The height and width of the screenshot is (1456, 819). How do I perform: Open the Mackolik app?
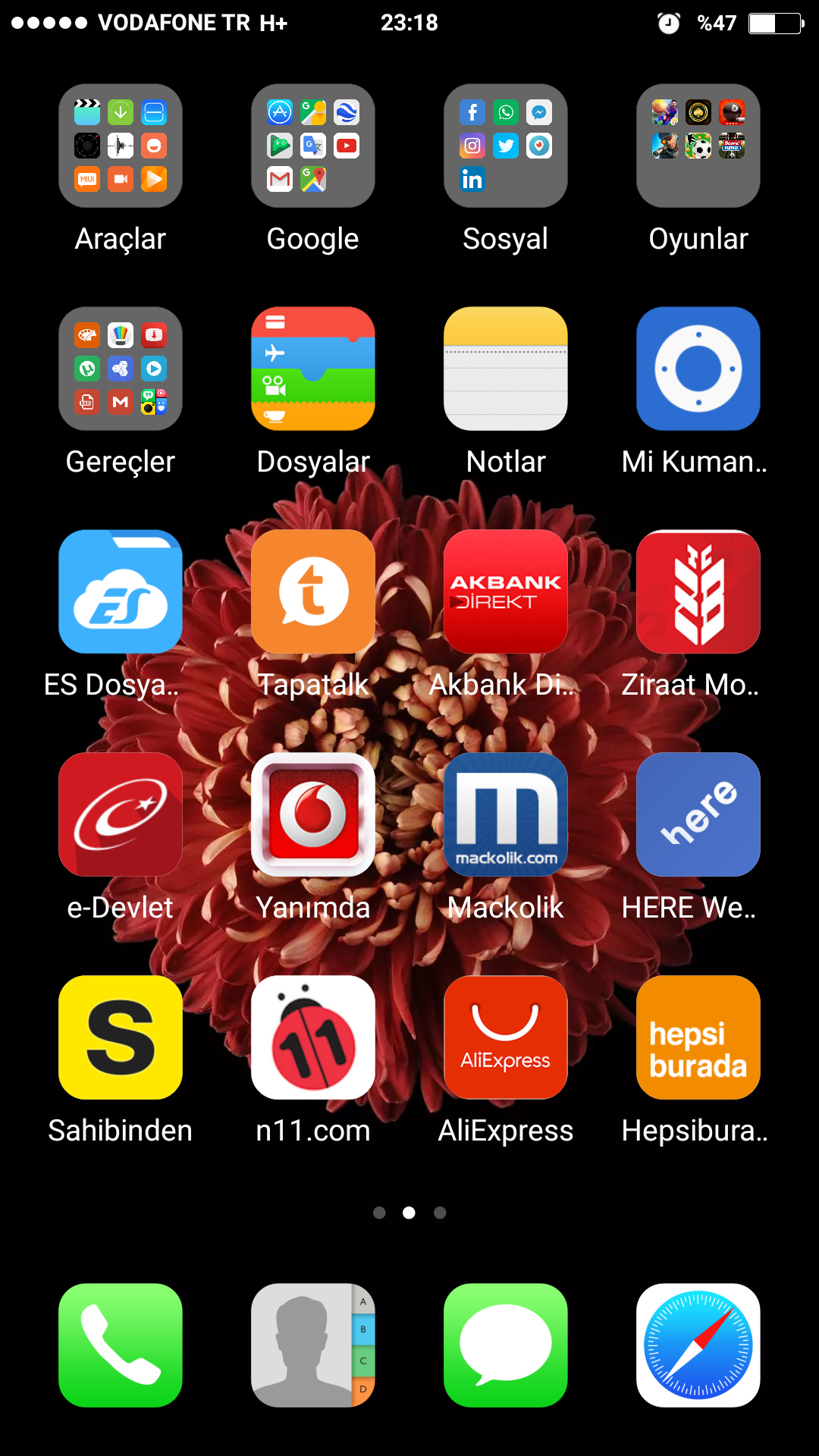tap(506, 814)
